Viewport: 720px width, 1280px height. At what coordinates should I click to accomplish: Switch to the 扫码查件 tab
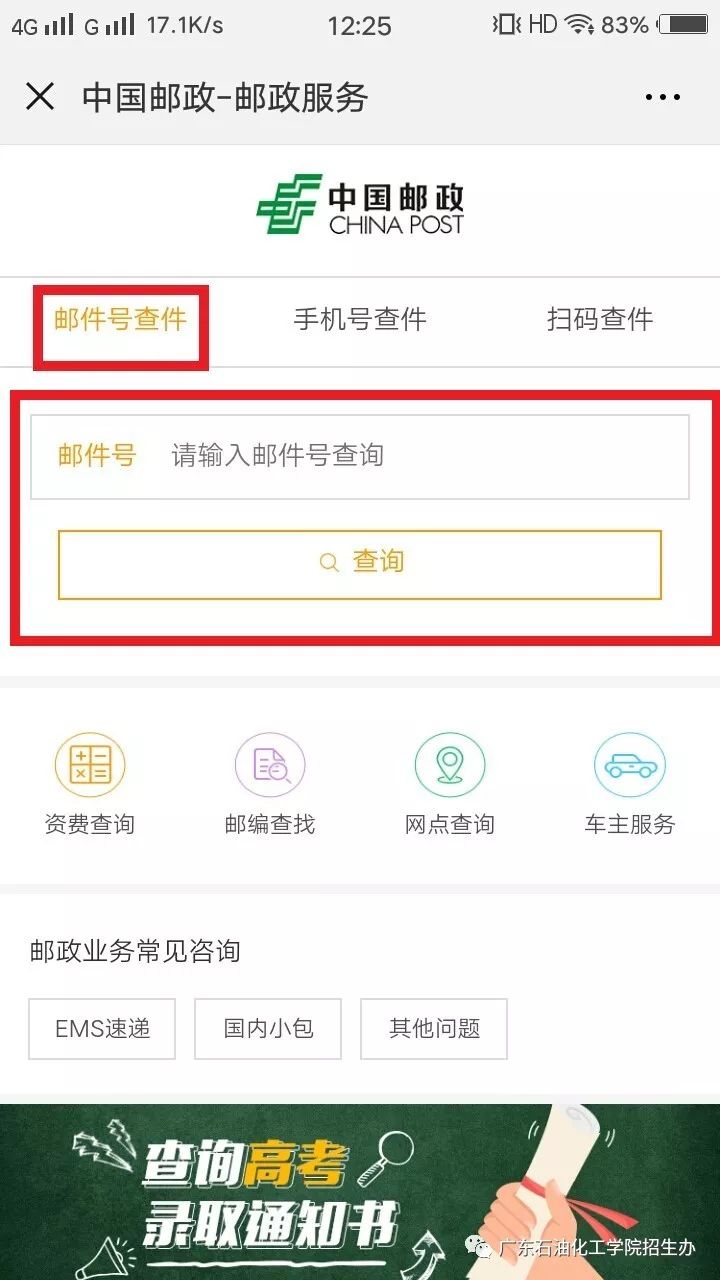click(x=600, y=320)
